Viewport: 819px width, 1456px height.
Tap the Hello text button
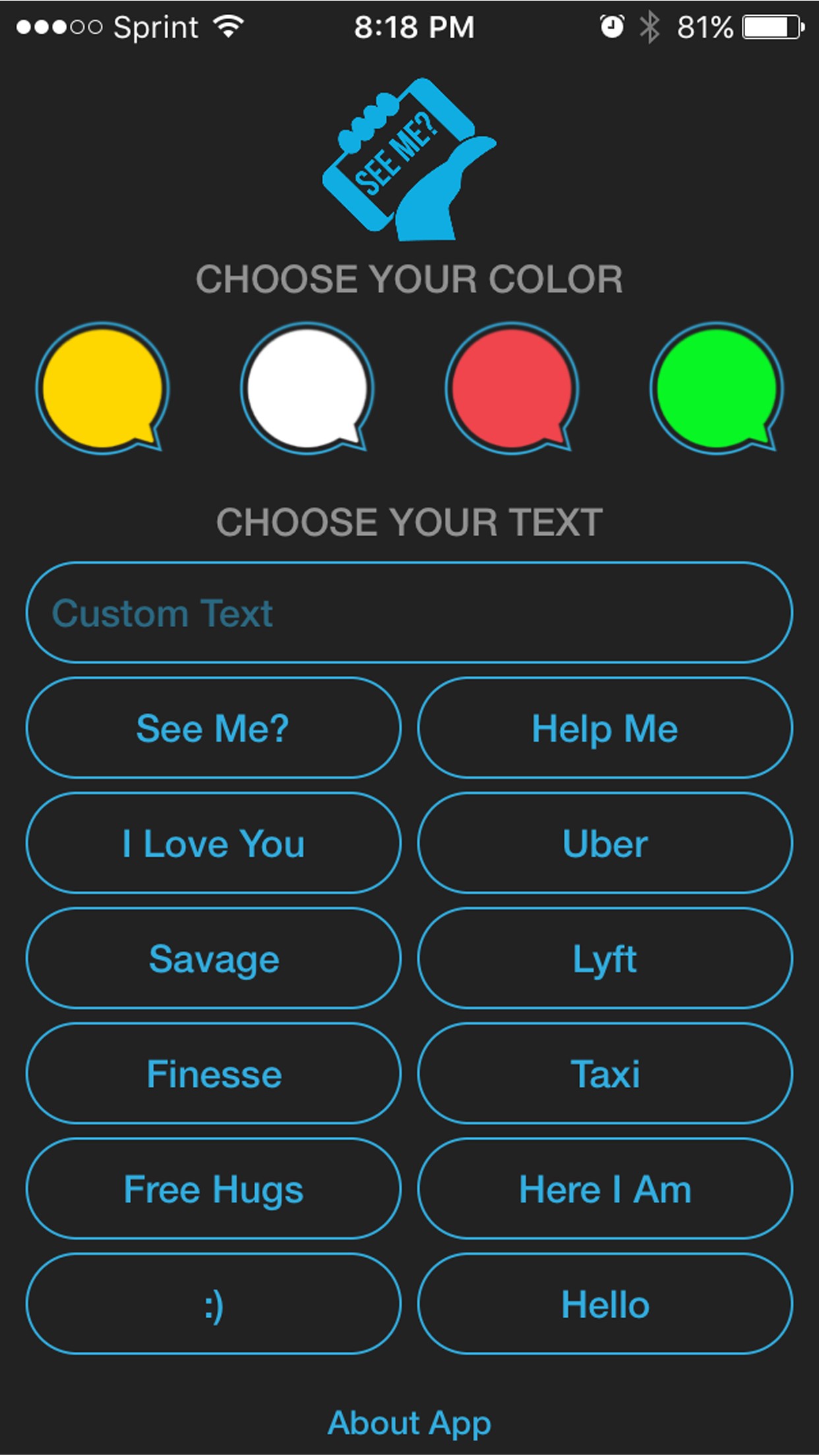(605, 1304)
